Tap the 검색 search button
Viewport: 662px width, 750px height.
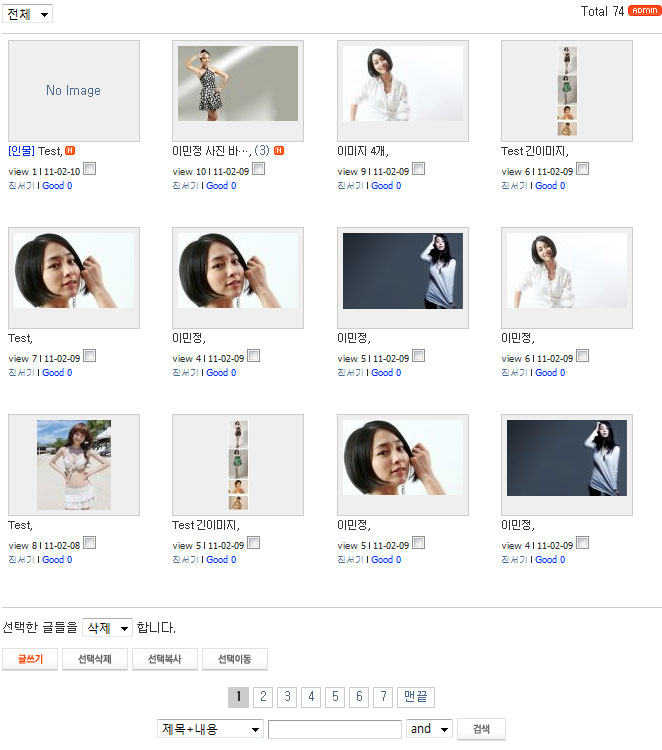point(481,729)
